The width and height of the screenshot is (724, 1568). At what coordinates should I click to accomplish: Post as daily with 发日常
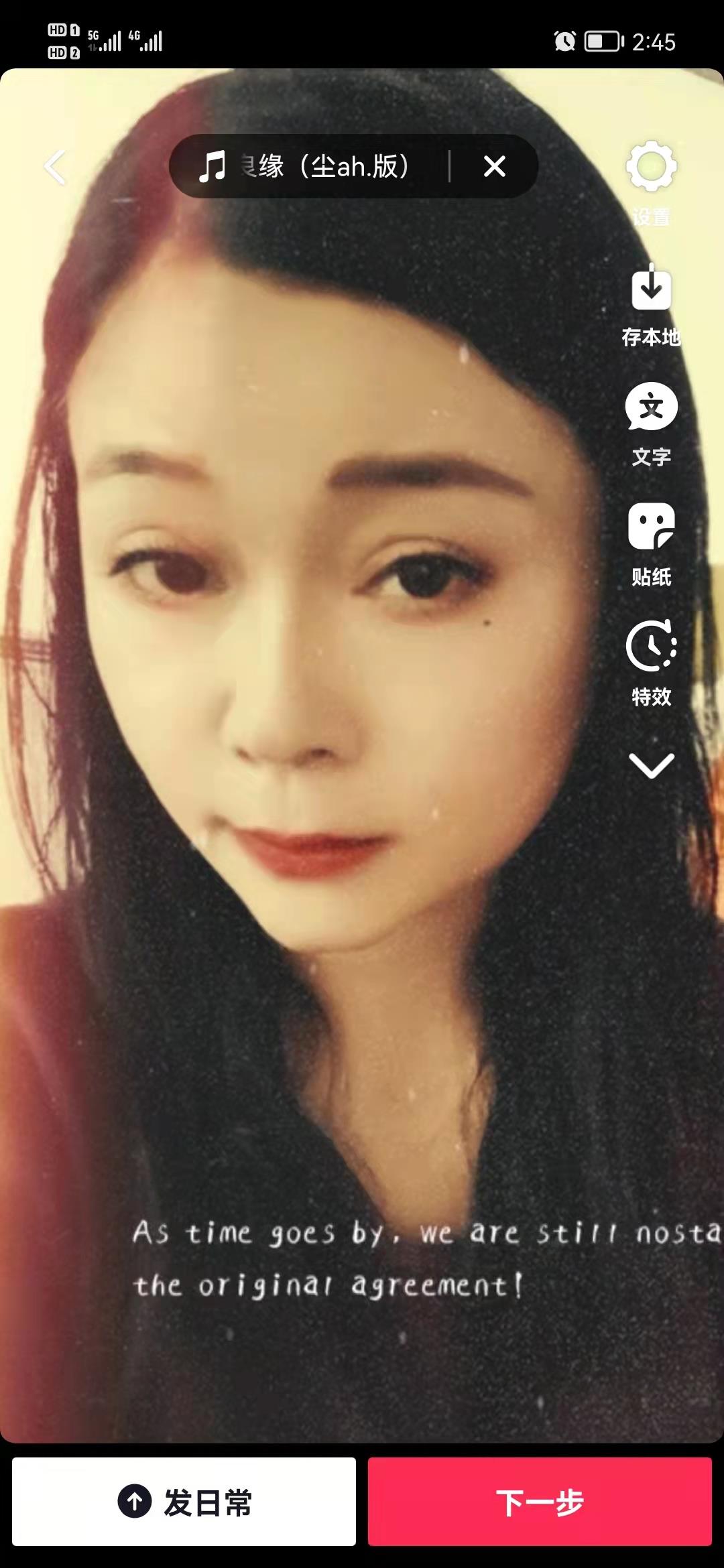[184, 1502]
